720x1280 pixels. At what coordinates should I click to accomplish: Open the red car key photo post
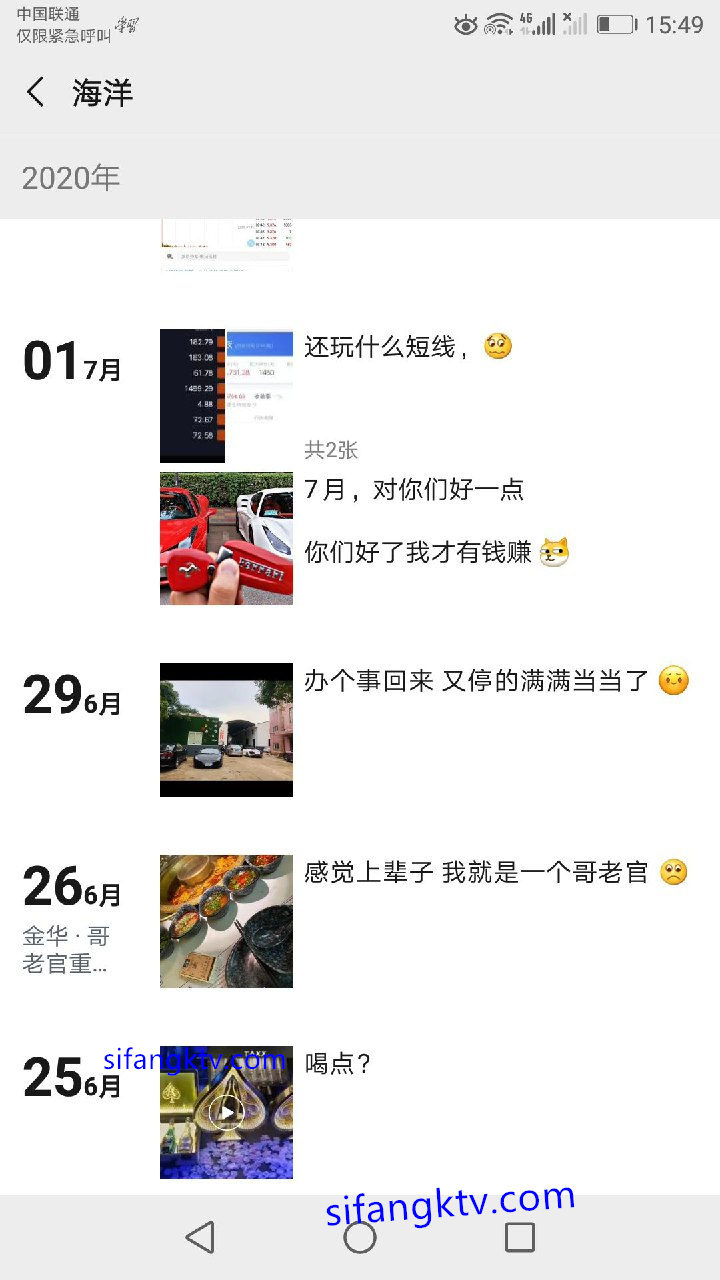226,538
